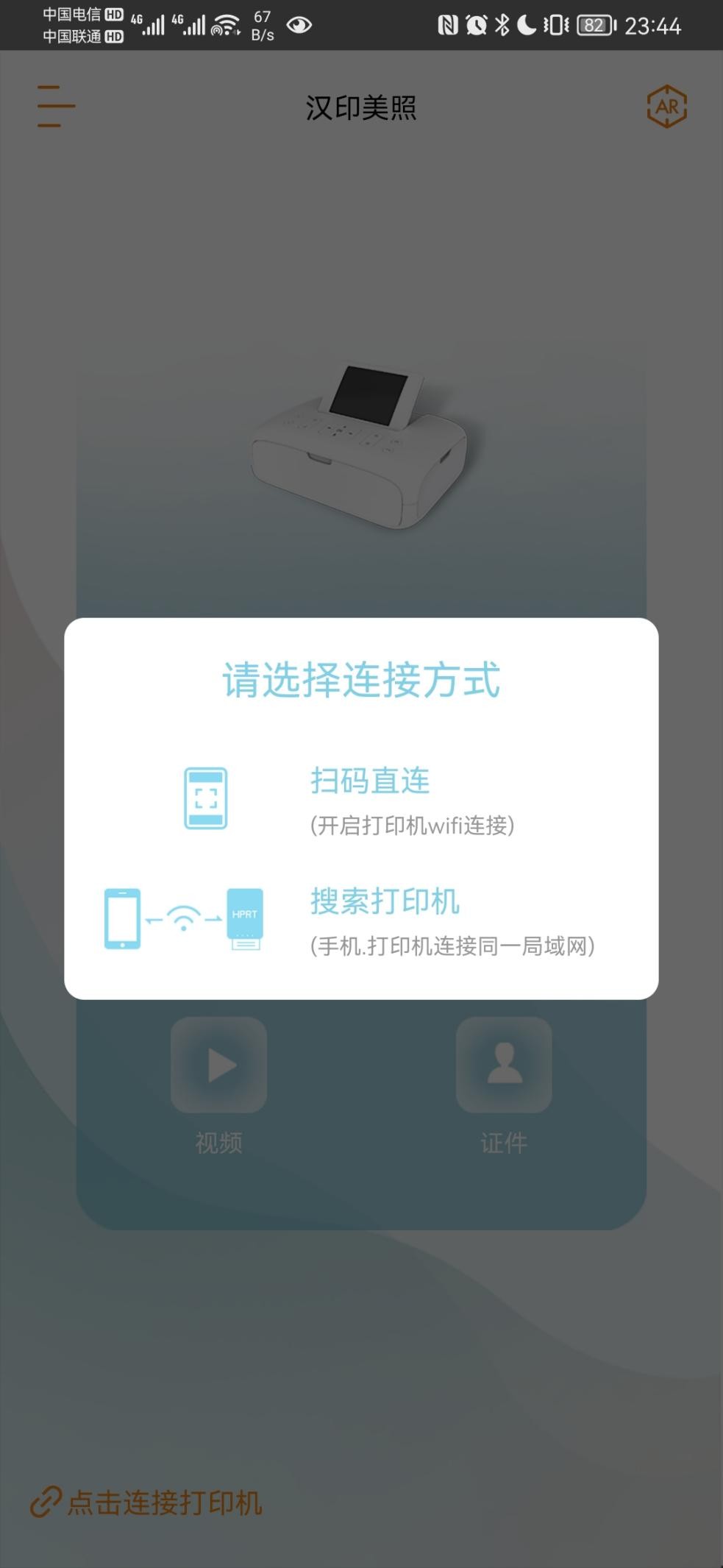
Task: Open the 证件 ID photo icon
Action: point(505,1065)
